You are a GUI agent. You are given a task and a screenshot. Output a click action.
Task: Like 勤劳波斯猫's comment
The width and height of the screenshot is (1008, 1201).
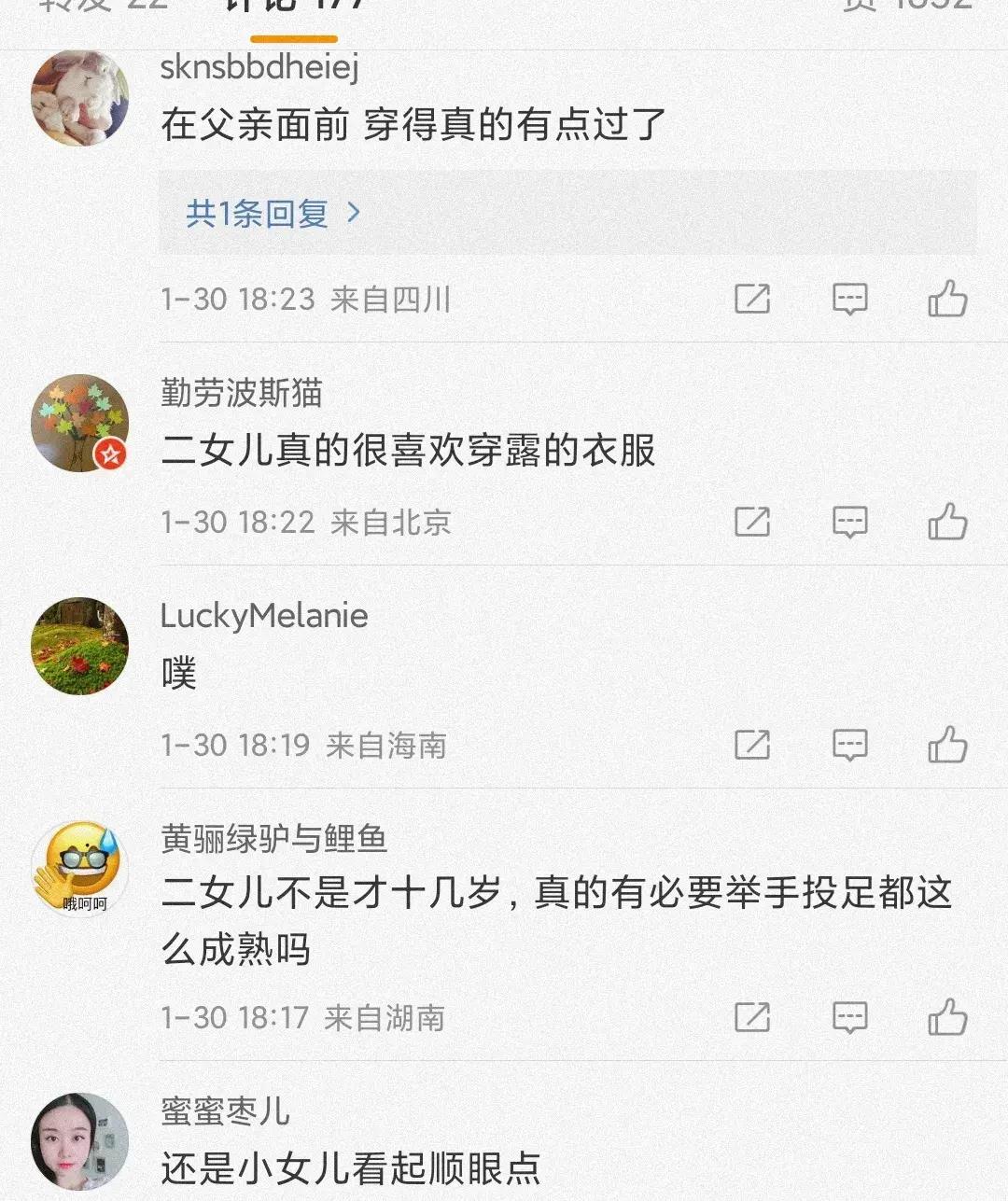click(946, 523)
